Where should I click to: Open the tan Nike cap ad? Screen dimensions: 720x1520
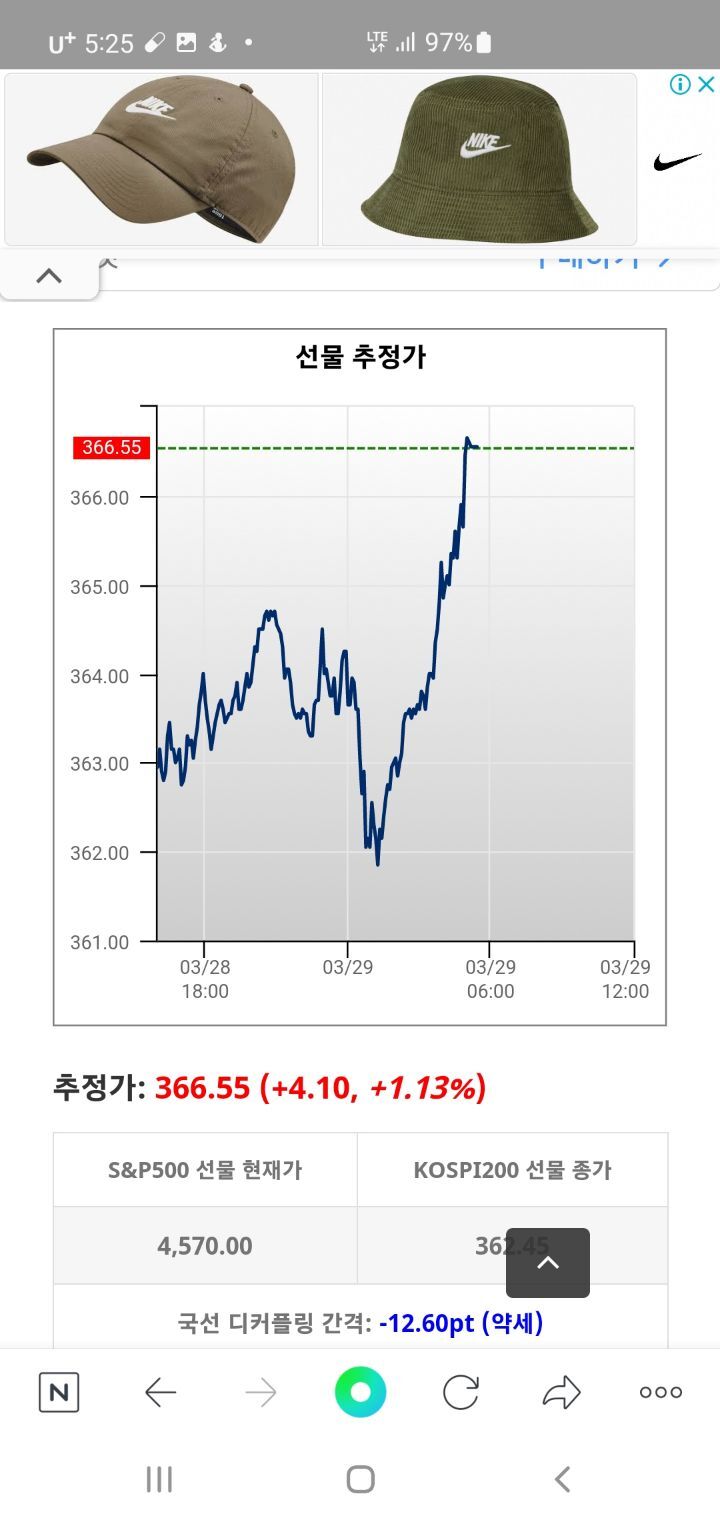tap(160, 158)
